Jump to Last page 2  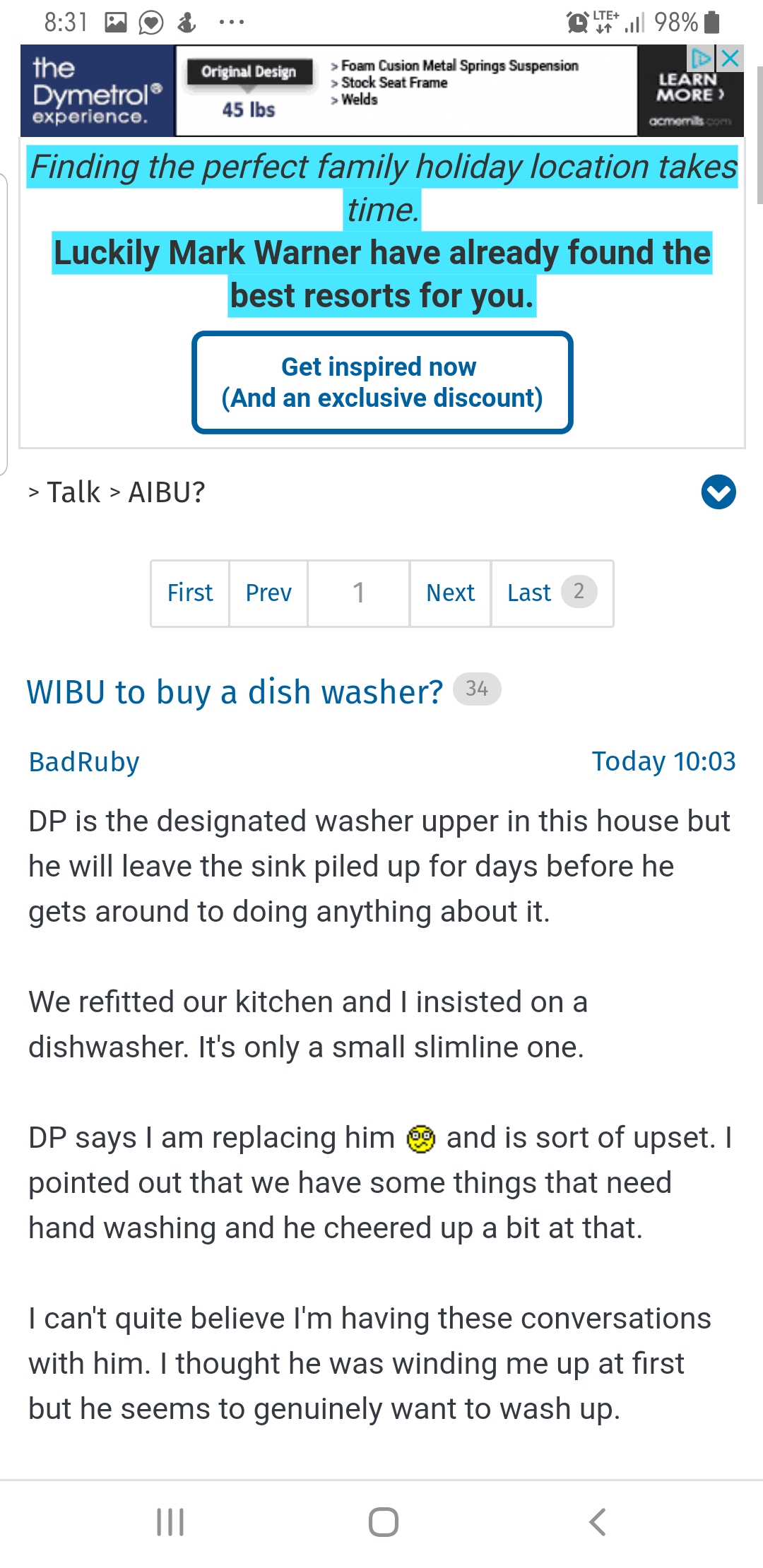(552, 593)
